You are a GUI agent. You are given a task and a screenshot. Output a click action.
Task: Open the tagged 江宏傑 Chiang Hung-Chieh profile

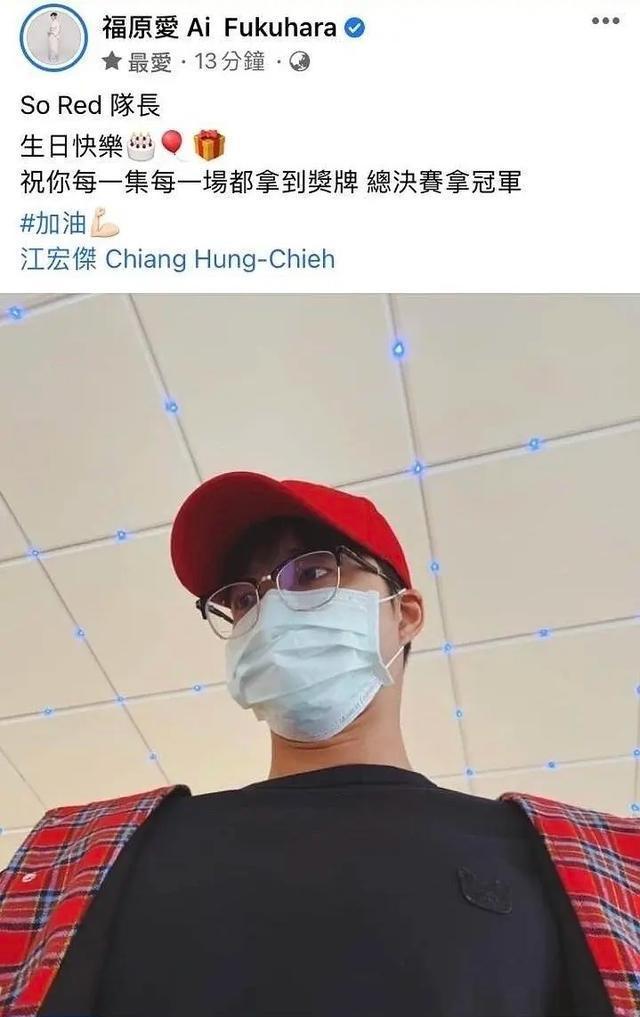click(x=178, y=260)
